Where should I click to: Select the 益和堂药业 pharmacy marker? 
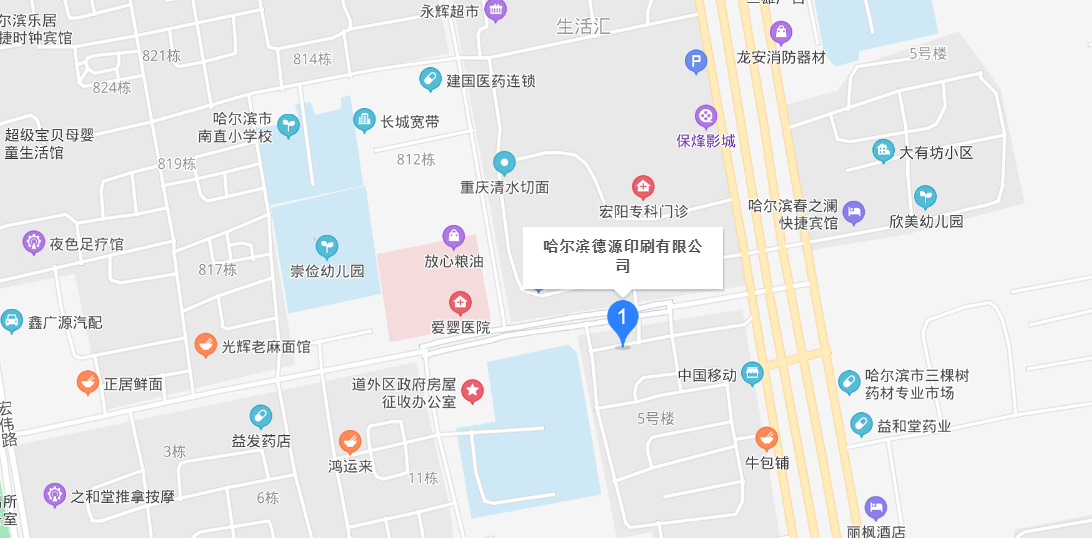[x=861, y=426]
